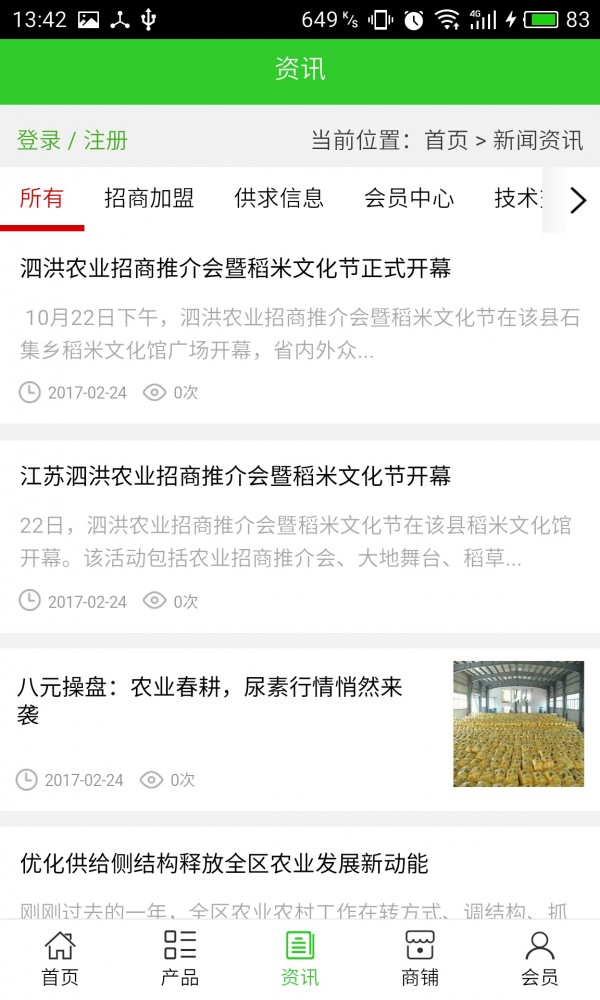This screenshot has width=600, height=1000.
Task: Open the 供求信息 tab
Action: click(x=279, y=198)
